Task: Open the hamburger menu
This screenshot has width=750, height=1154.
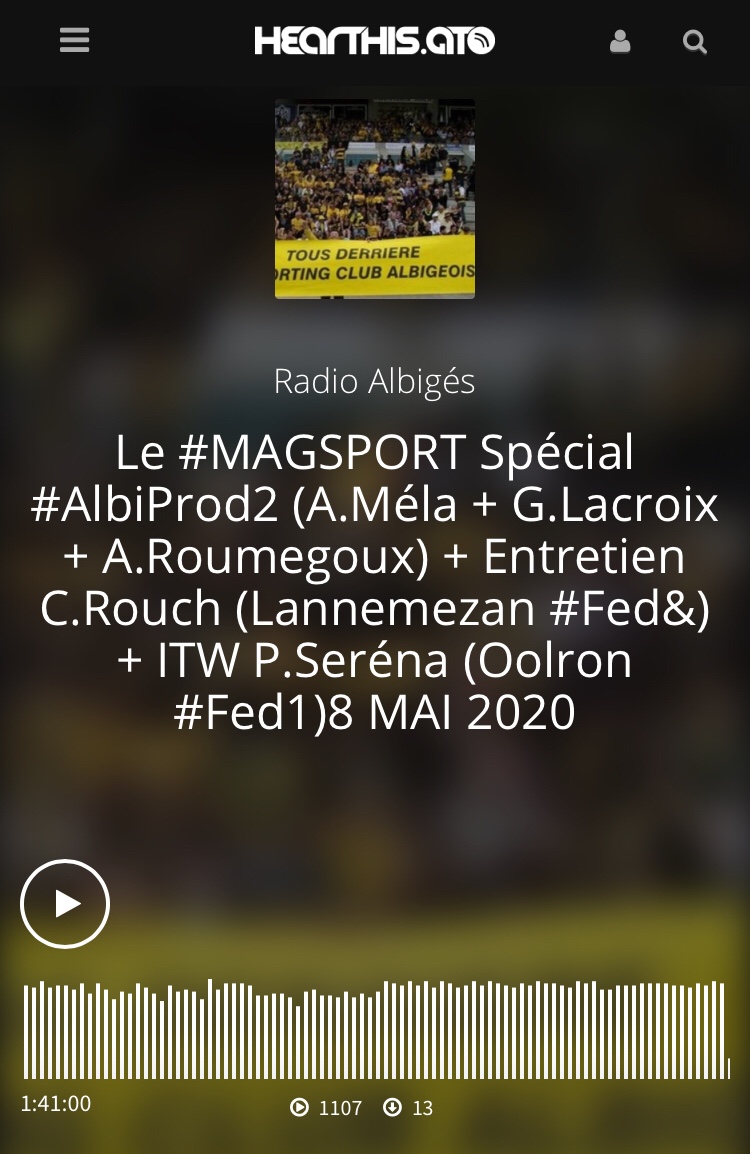Action: (74, 41)
